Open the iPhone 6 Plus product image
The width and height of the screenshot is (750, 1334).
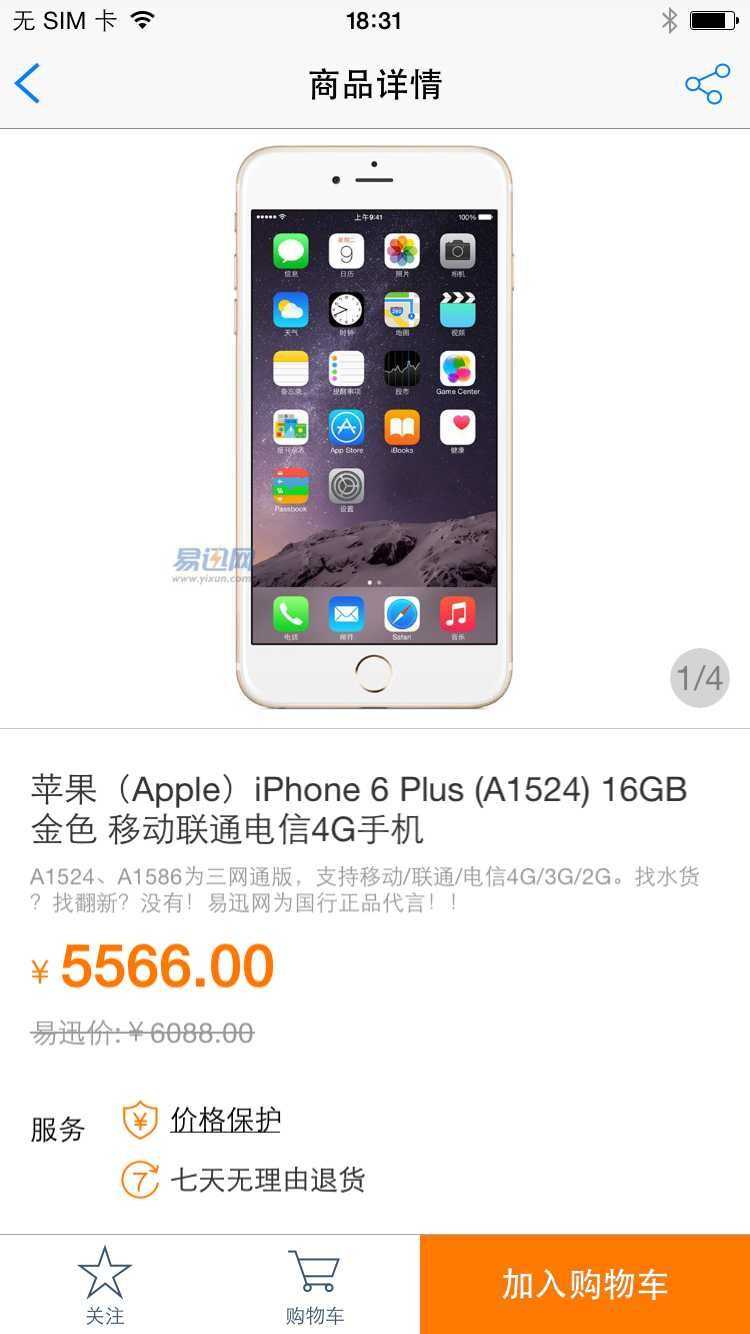point(374,428)
